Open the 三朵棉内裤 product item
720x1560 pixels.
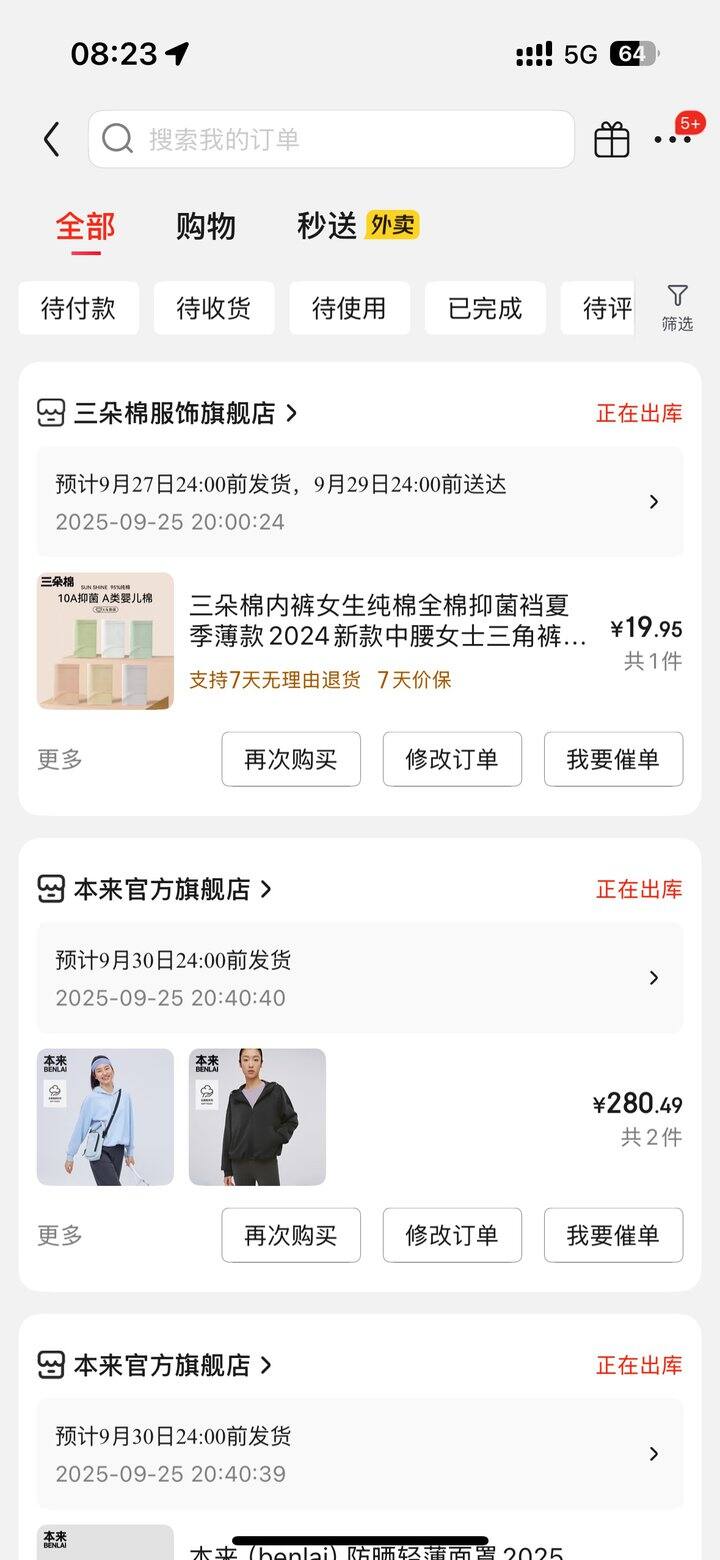(388, 620)
